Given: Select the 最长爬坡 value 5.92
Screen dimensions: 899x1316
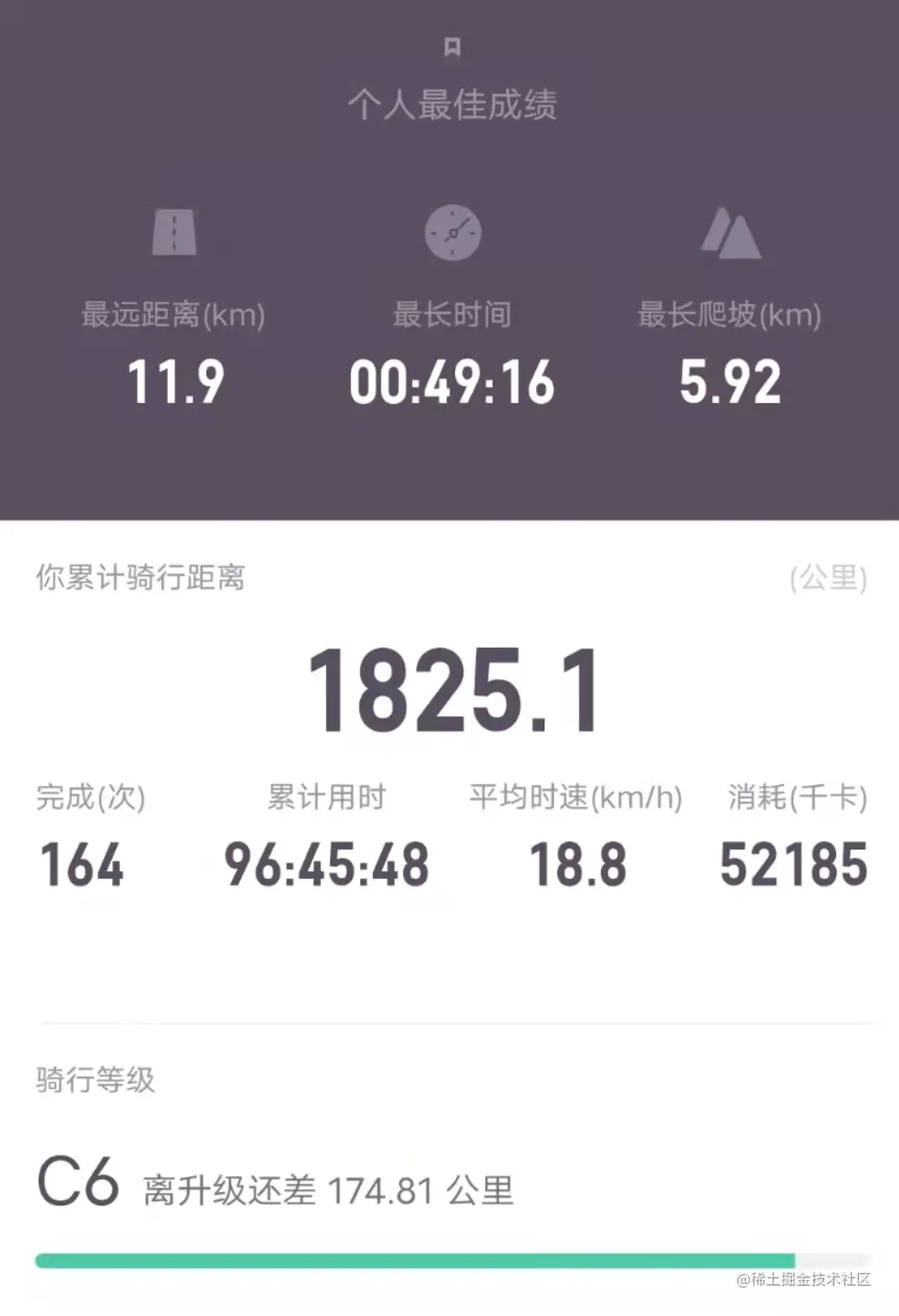Looking at the screenshot, I should [732, 383].
